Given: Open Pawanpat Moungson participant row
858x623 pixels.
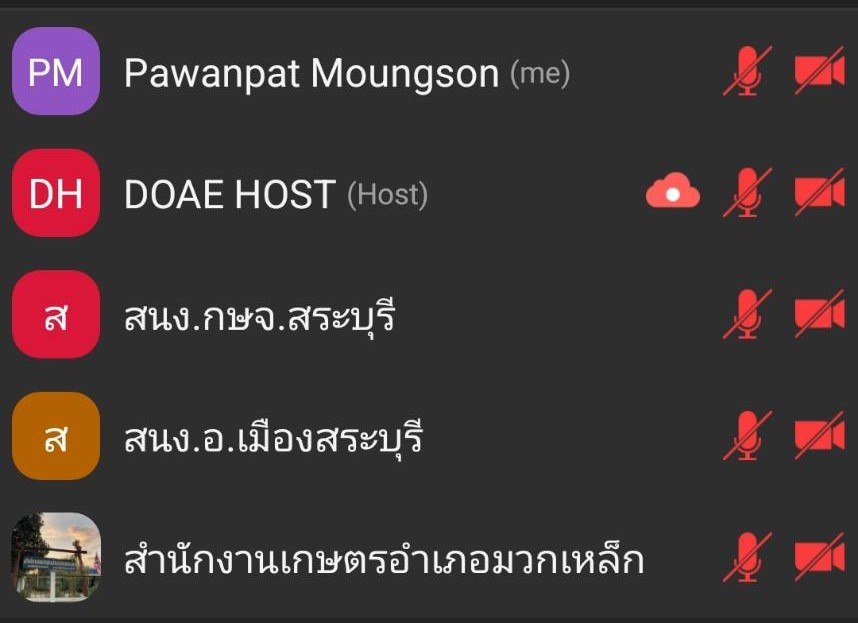Looking at the screenshot, I should pos(310,73).
